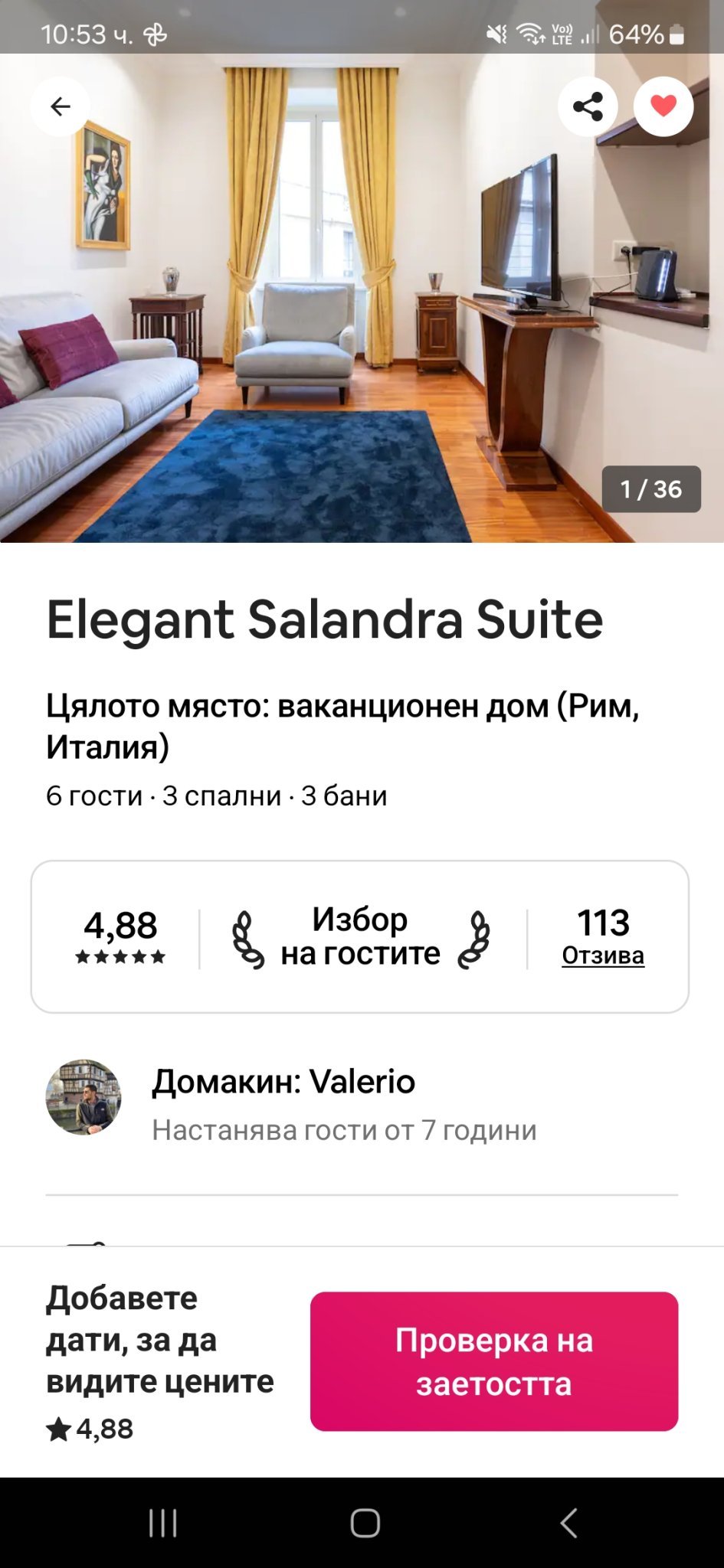Go to the phone's home screen
The width and height of the screenshot is (724, 1568).
click(x=365, y=1523)
